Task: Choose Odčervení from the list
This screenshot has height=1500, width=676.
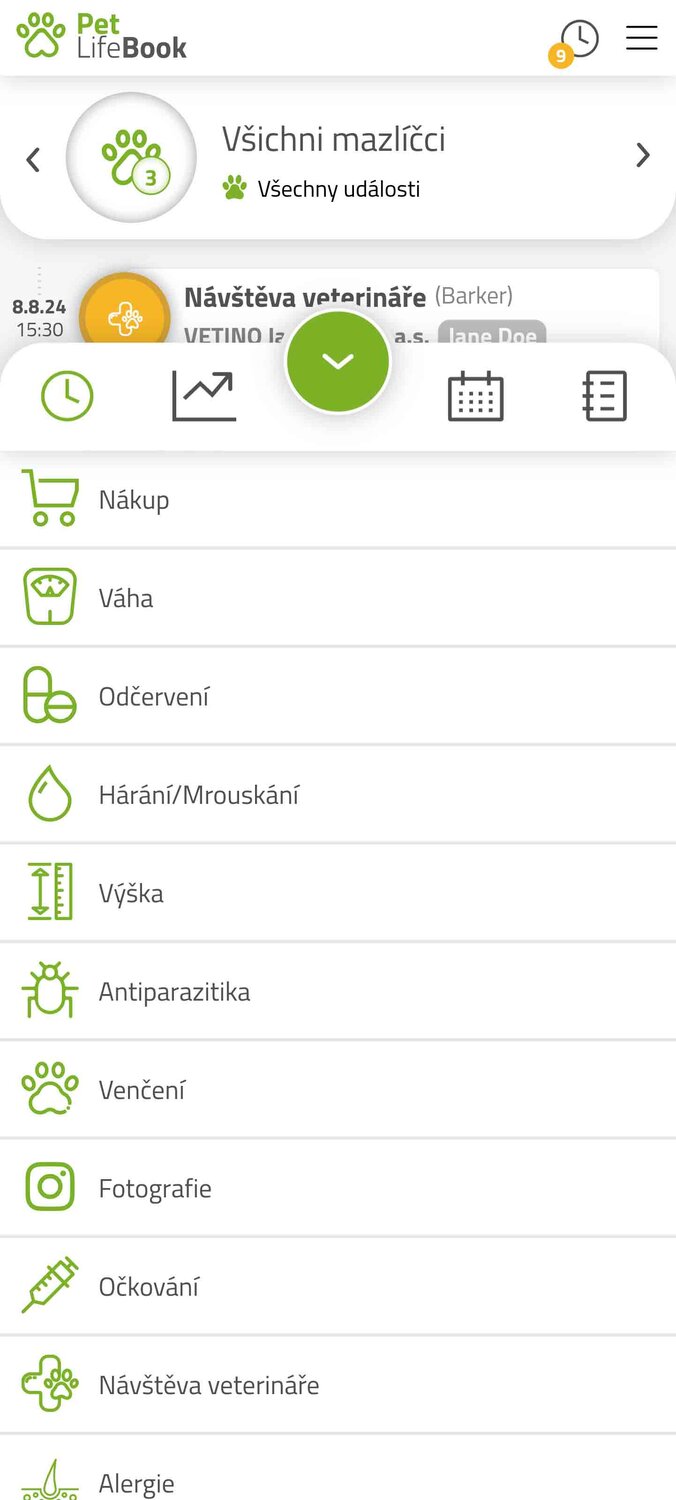Action: (338, 696)
